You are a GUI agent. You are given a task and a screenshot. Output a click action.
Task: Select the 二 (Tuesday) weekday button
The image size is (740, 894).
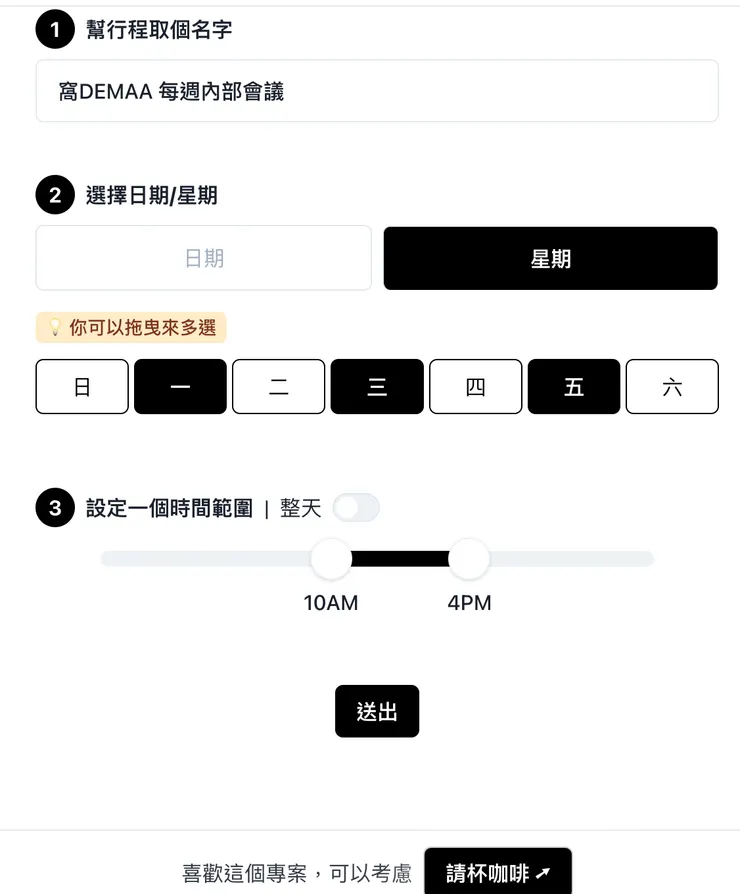(x=278, y=387)
